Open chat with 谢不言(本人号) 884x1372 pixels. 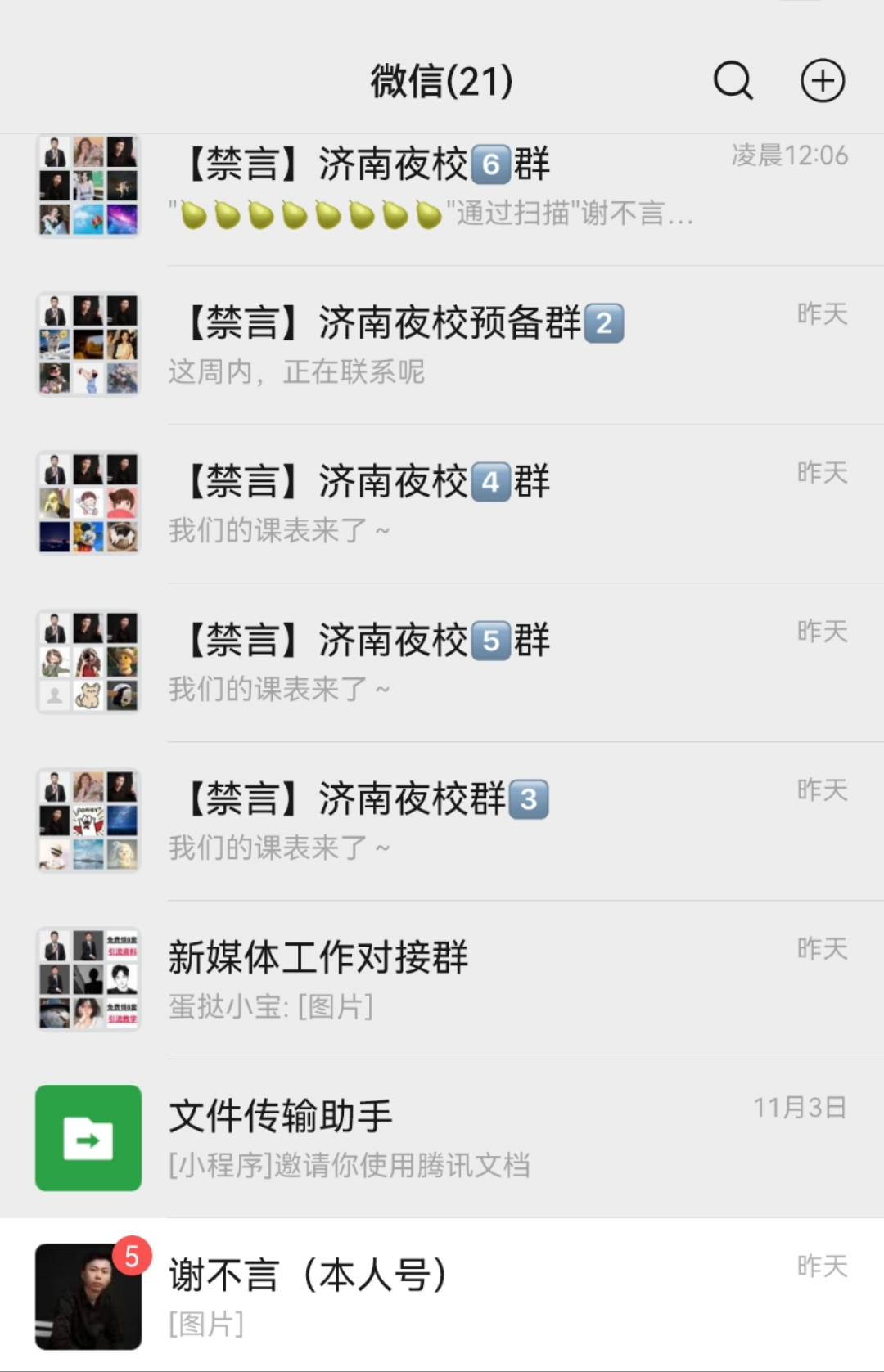coord(442,1296)
